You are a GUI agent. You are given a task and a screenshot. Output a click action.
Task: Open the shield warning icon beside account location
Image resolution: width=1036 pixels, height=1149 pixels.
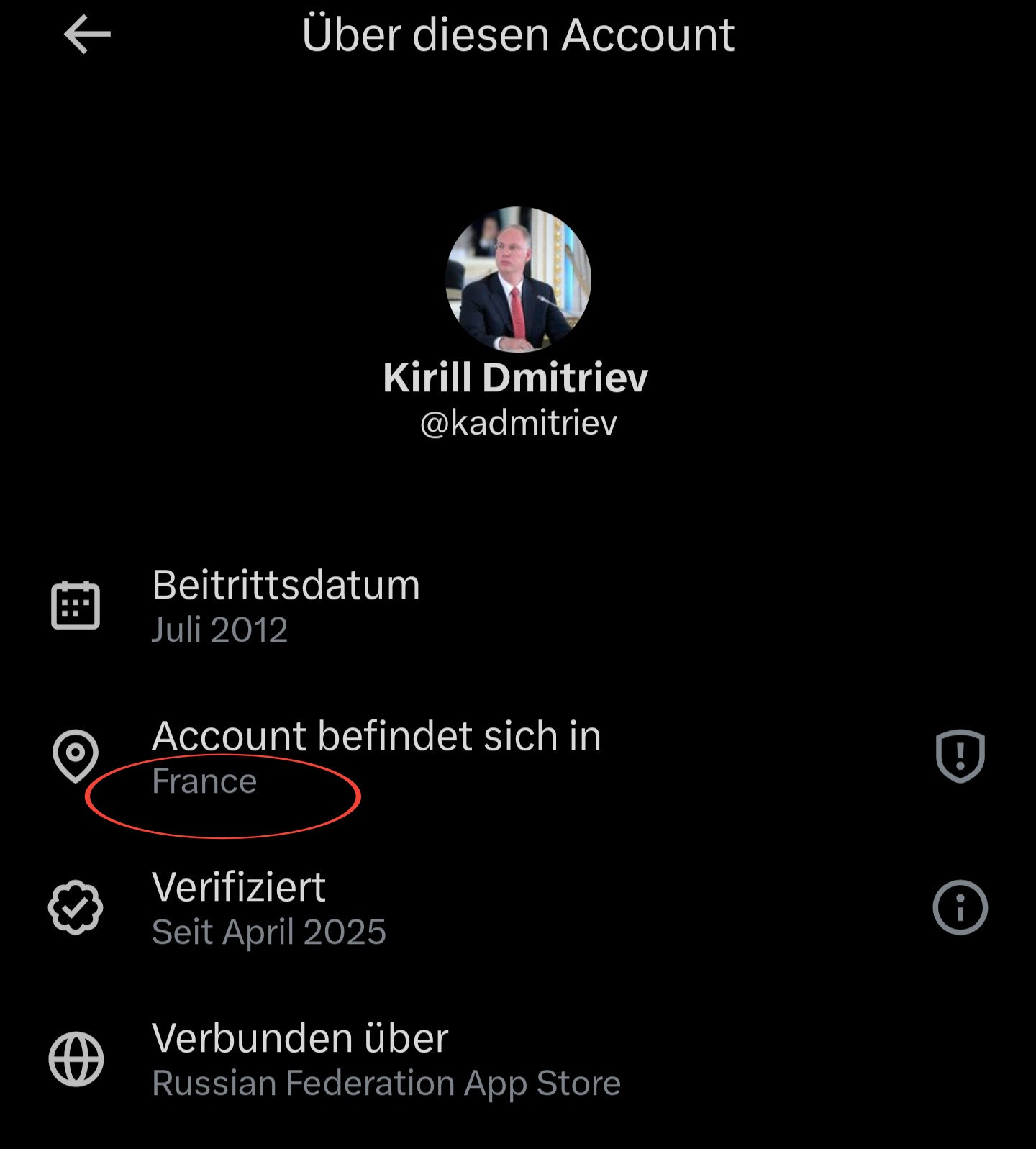tap(960, 755)
